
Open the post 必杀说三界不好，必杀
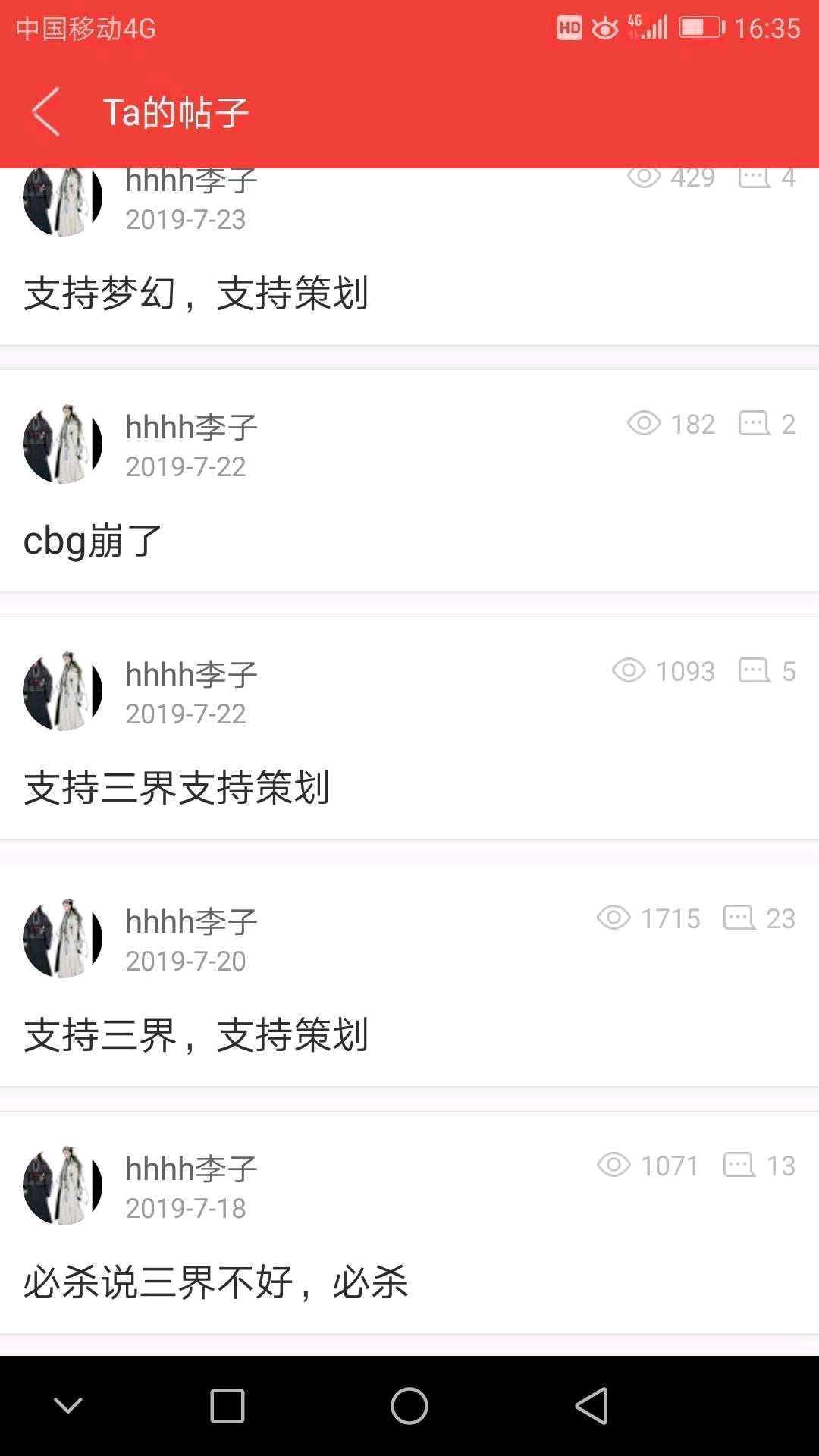[216, 1282]
